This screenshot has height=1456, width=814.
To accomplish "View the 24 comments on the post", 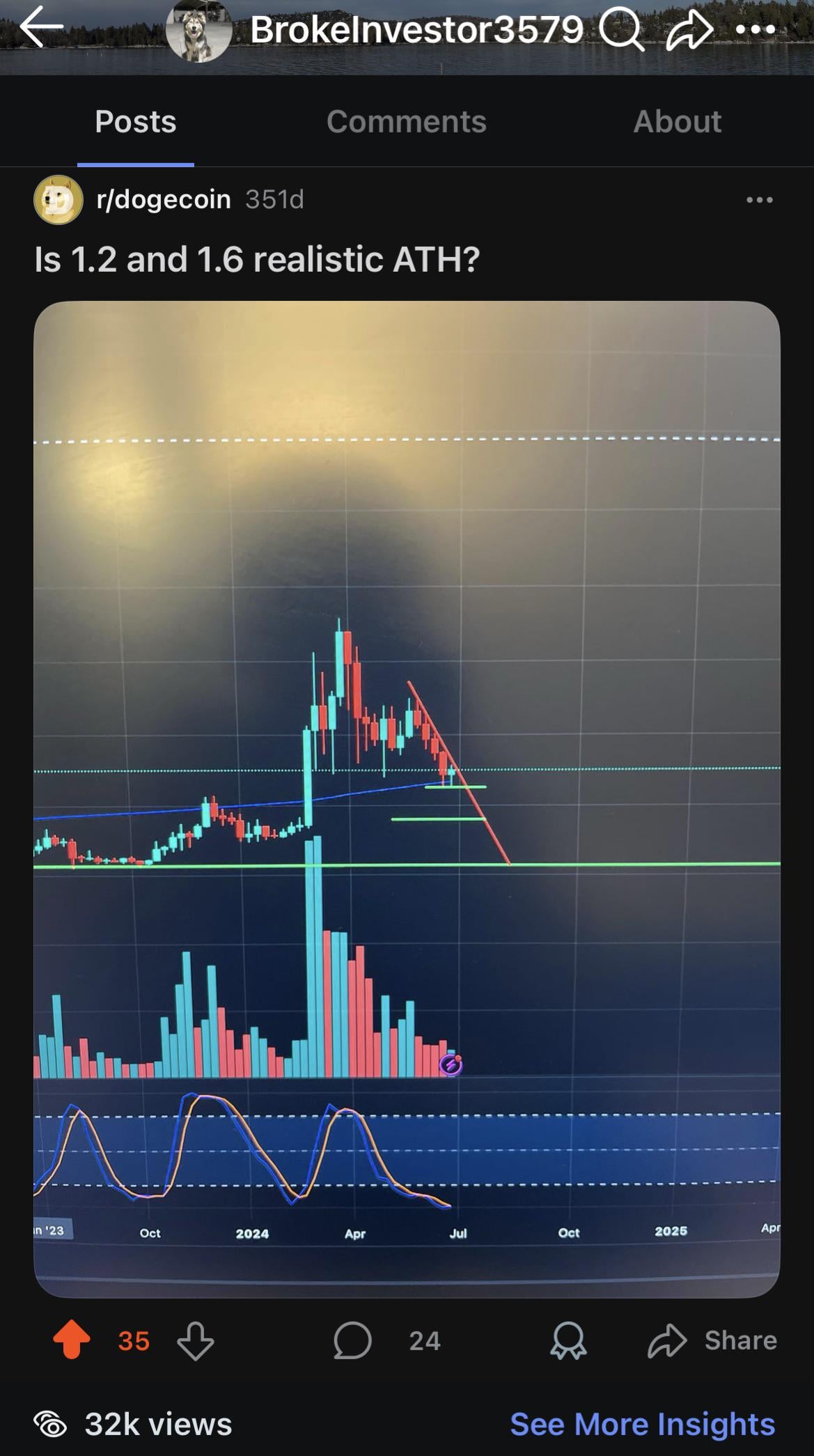I will pos(353,1340).
